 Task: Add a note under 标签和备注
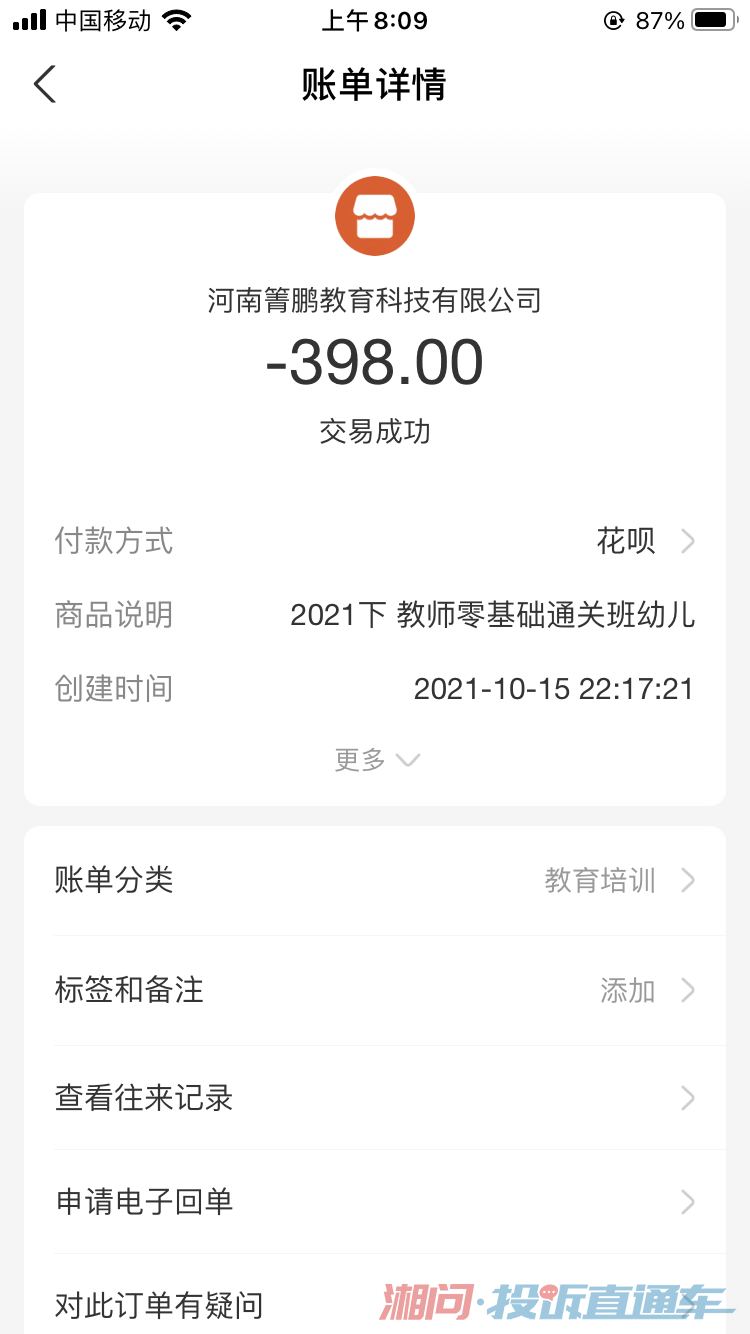[x=375, y=991]
